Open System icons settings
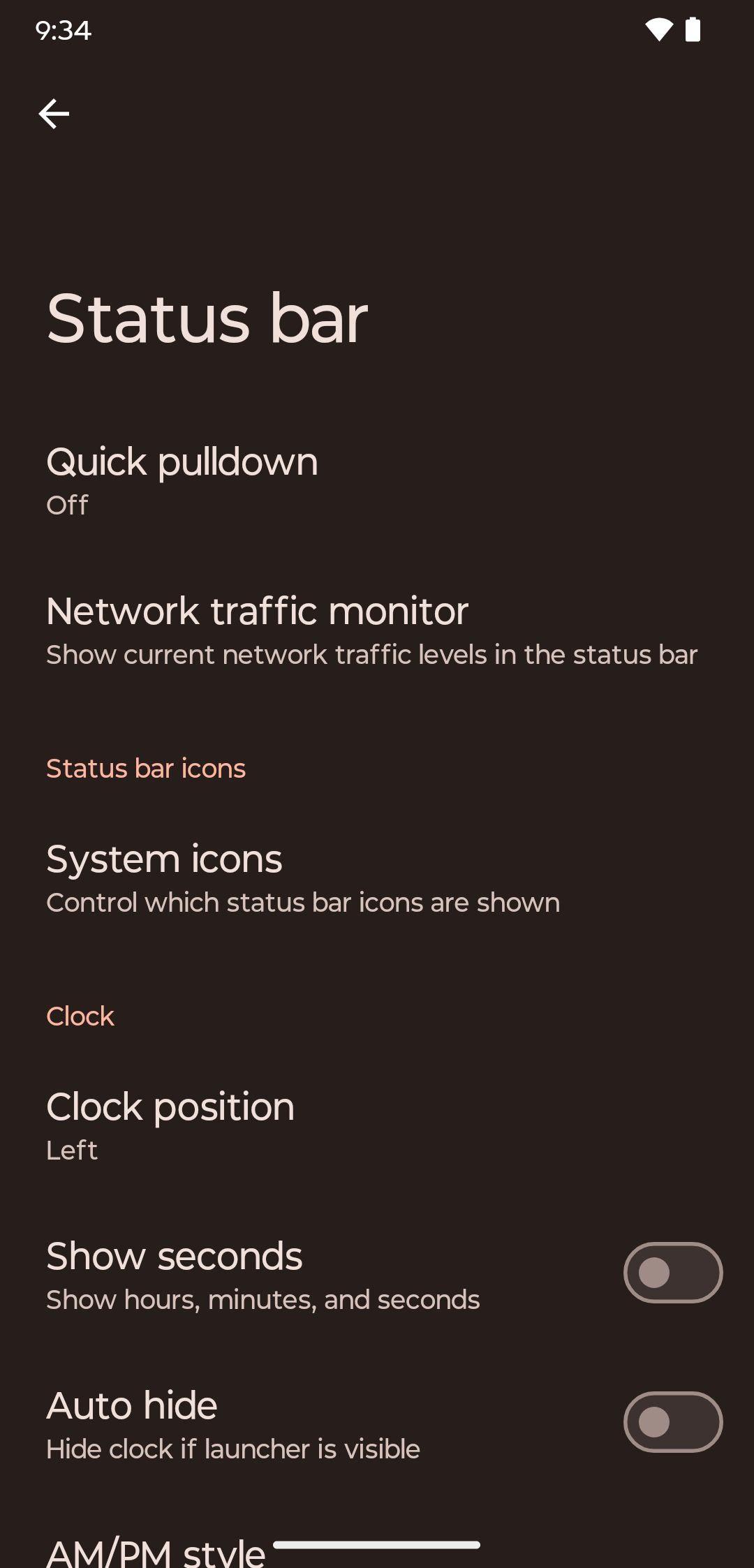This screenshot has width=754, height=1568. click(x=377, y=878)
